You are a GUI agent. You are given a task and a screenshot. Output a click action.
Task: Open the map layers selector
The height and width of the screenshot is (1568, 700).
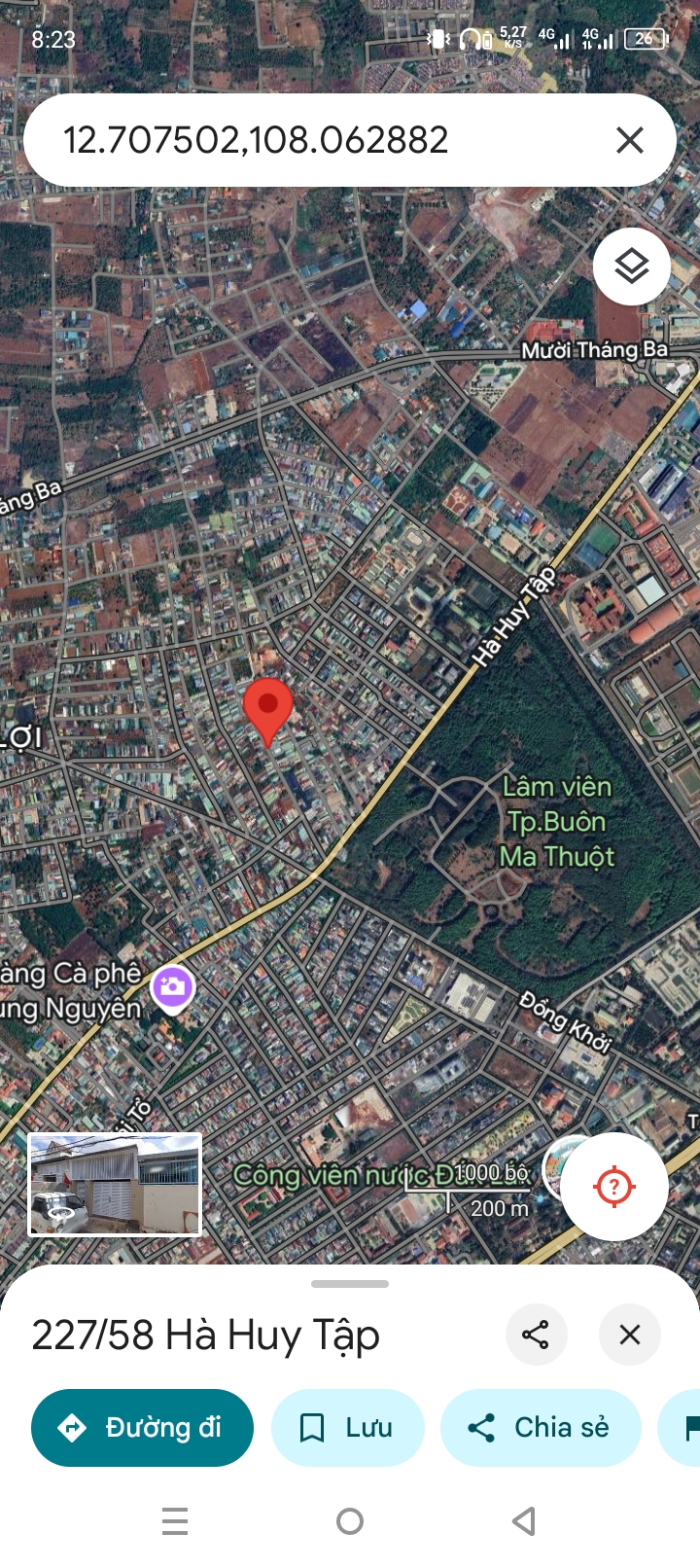[632, 267]
